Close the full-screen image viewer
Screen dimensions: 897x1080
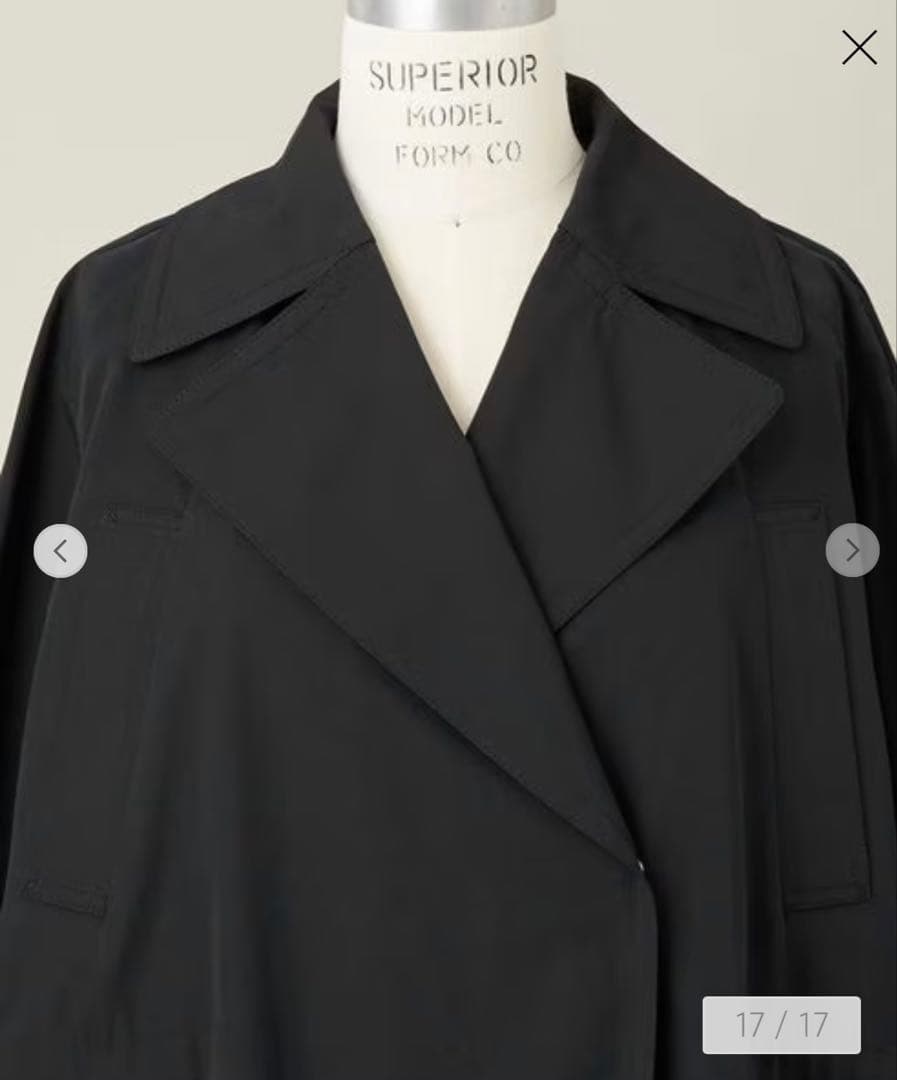click(x=859, y=47)
